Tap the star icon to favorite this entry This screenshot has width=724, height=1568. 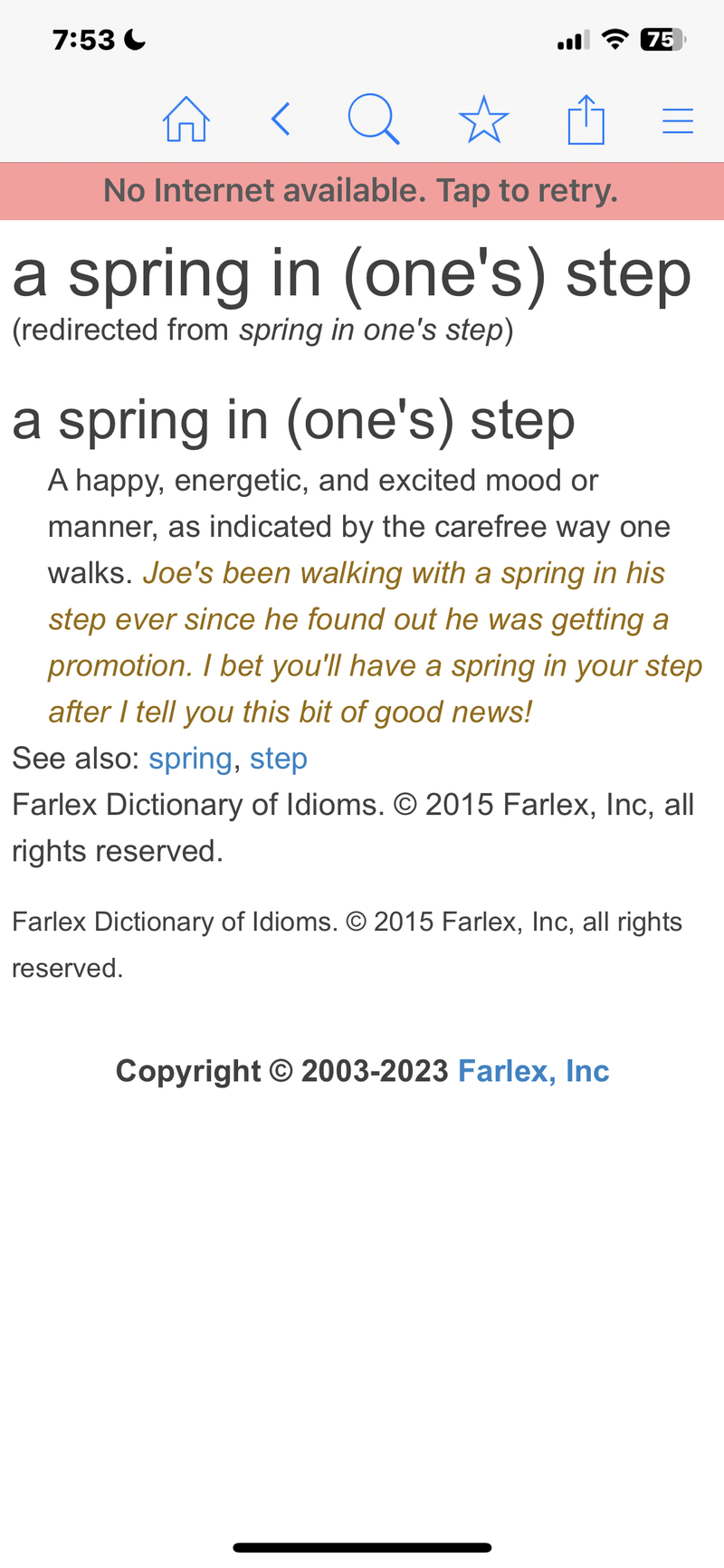coord(484,118)
